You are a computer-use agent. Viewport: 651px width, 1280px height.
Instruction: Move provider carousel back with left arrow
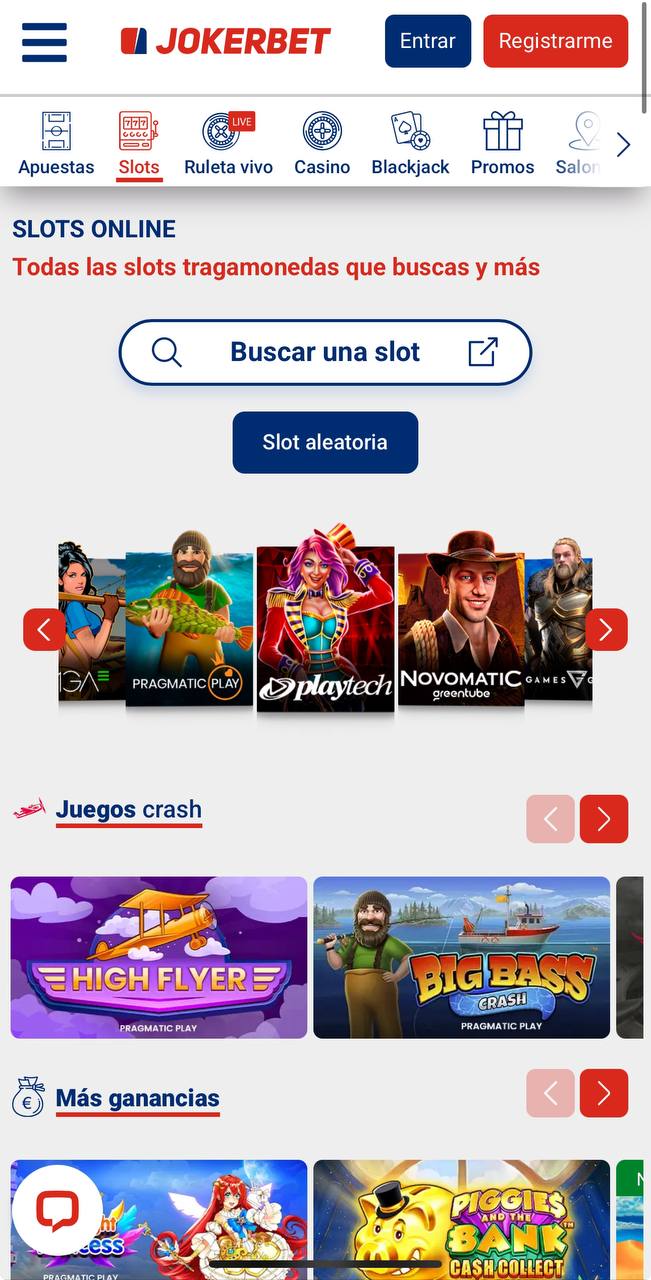(44, 630)
